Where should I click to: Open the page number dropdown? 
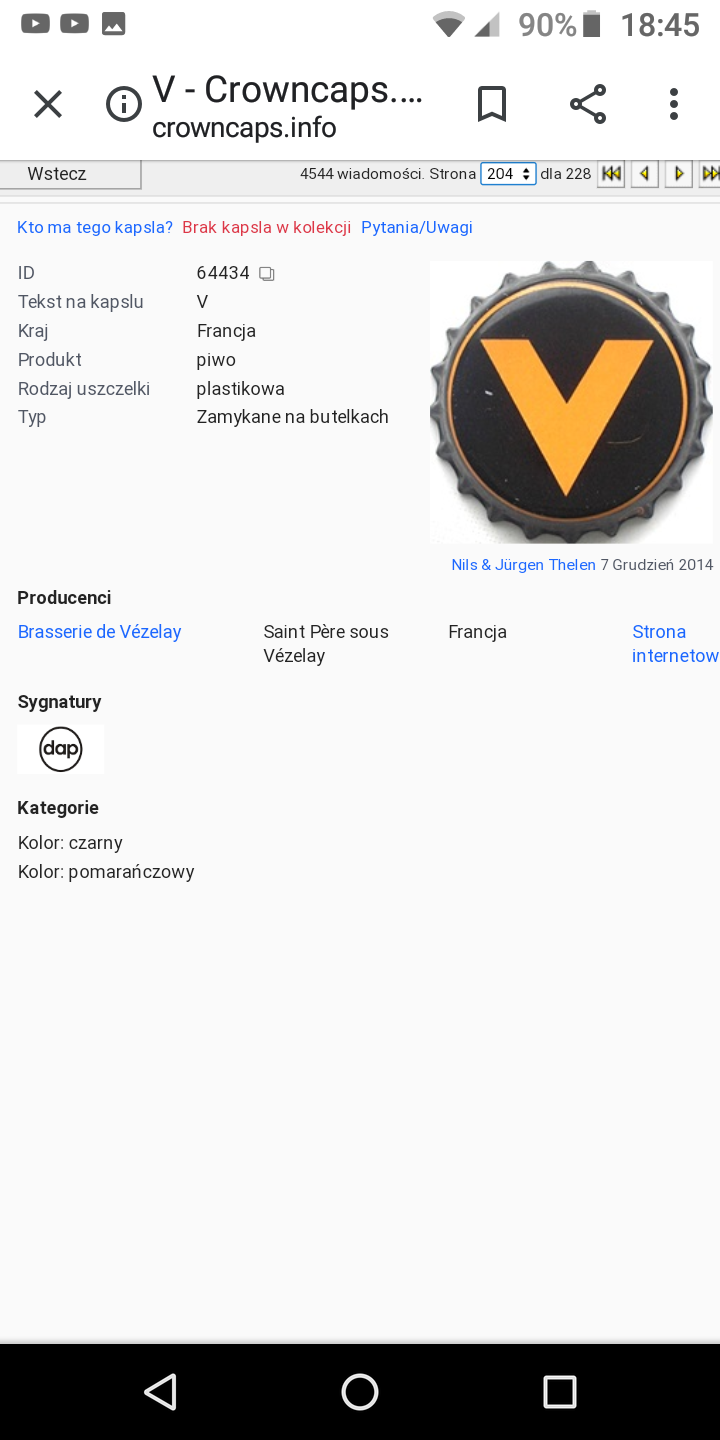[x=508, y=174]
